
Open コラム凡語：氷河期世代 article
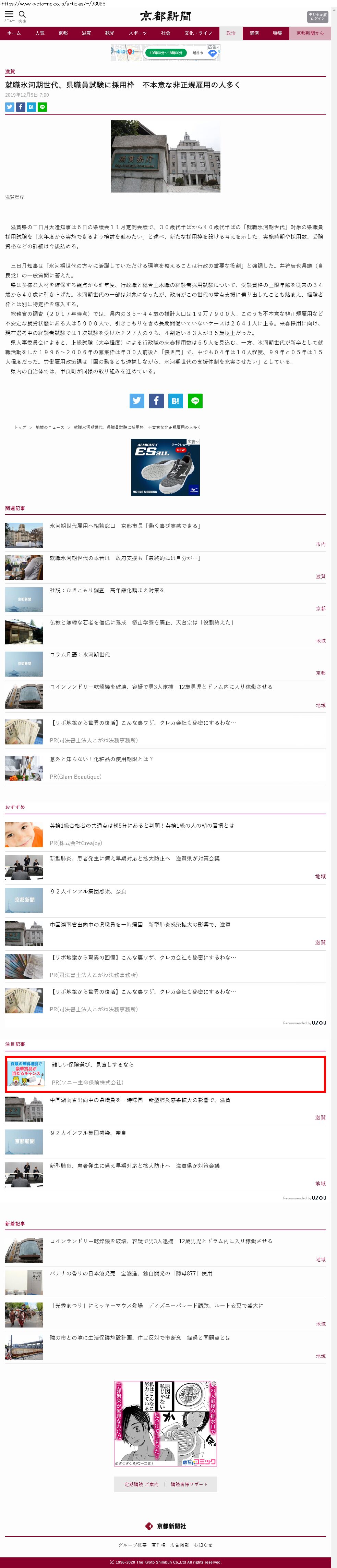(80, 655)
